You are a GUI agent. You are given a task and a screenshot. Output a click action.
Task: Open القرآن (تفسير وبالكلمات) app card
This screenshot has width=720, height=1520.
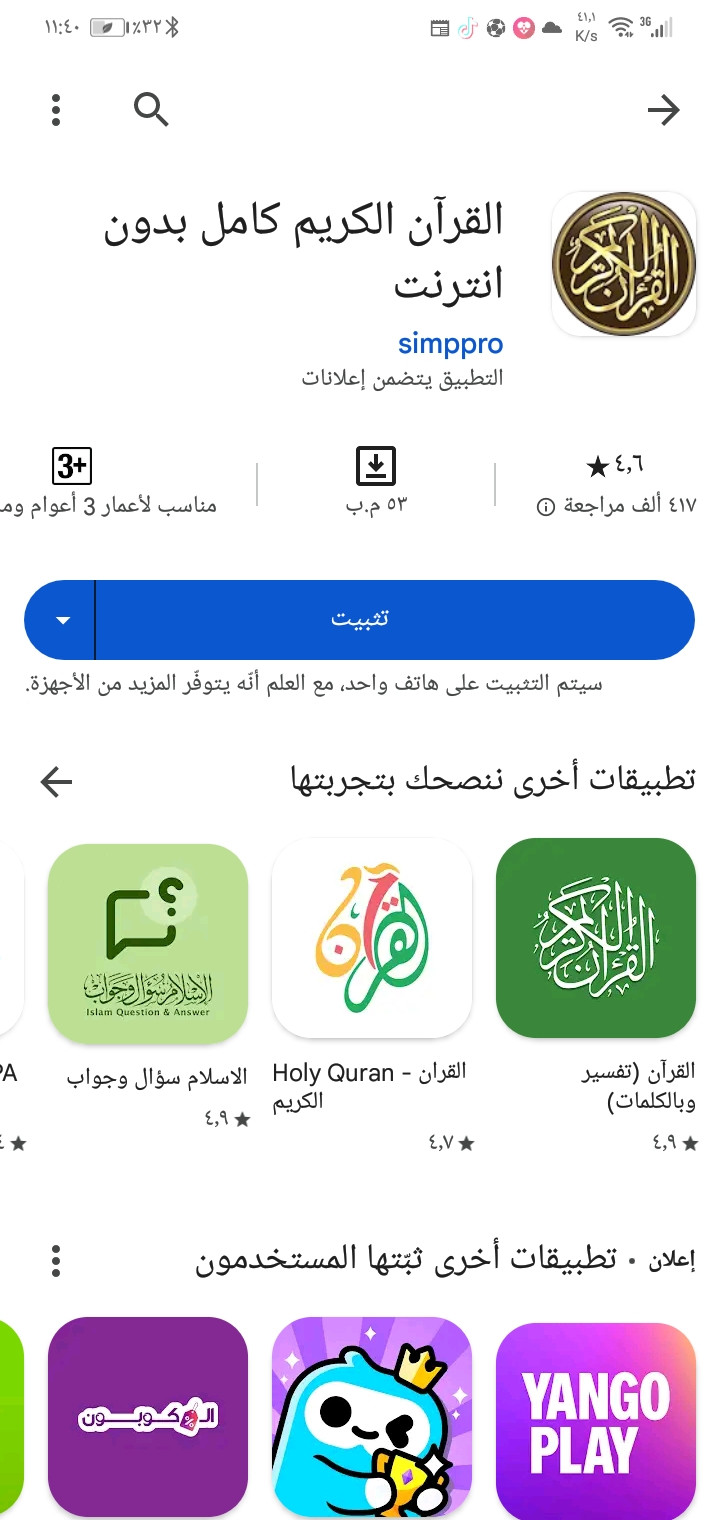596,938
